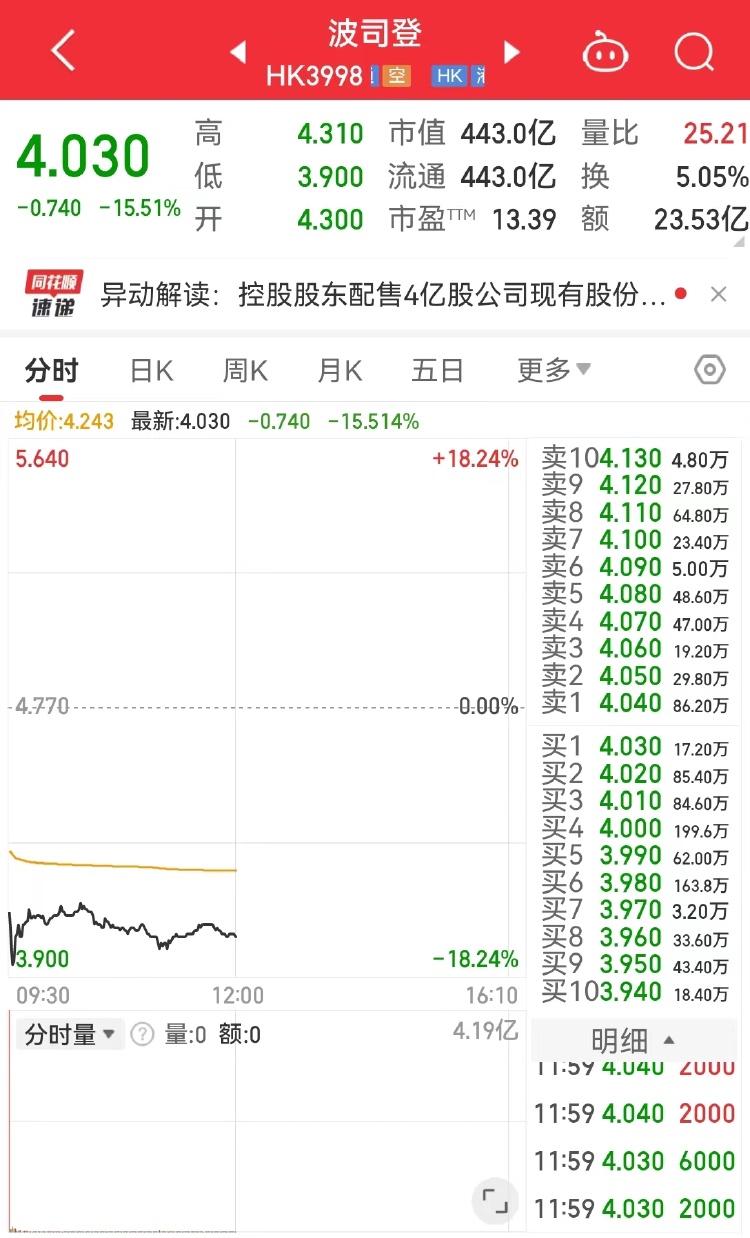The image size is (750, 1238).
Task: Switch to the previous stock with left arrow
Action: [238, 52]
